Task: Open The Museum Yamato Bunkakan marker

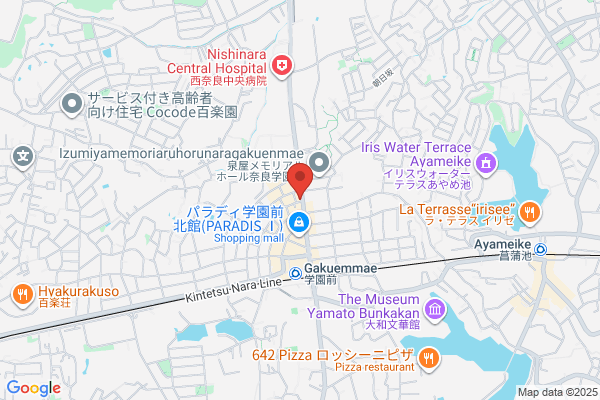Action: (435, 310)
